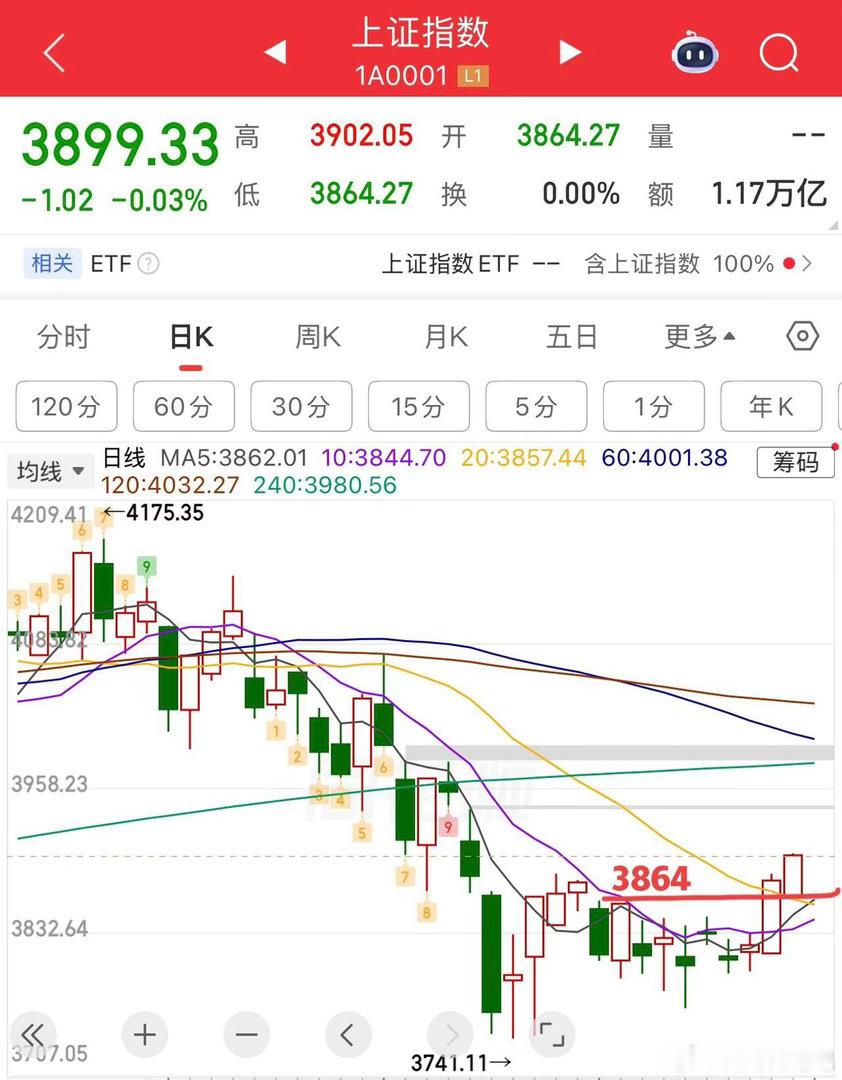The image size is (842, 1080).
Task: Choose the 120分 period chip
Action: (66, 406)
